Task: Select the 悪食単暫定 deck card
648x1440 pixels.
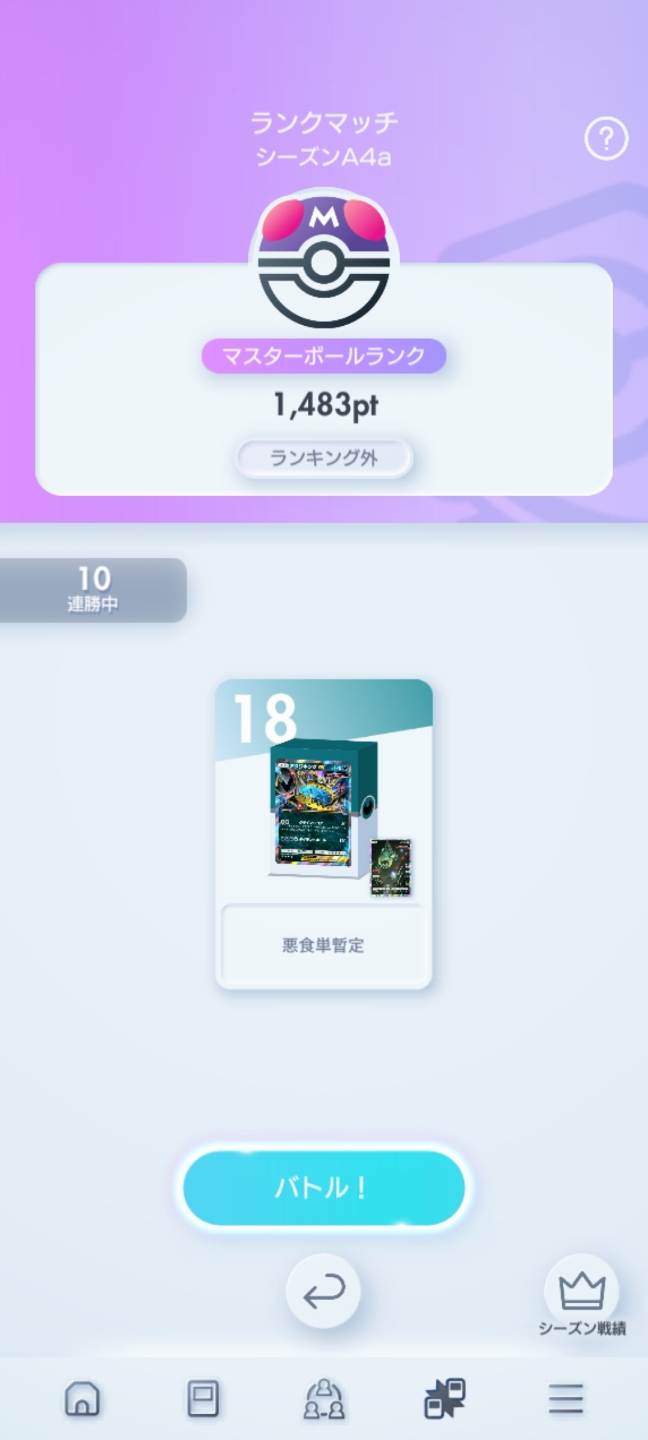Action: (324, 834)
